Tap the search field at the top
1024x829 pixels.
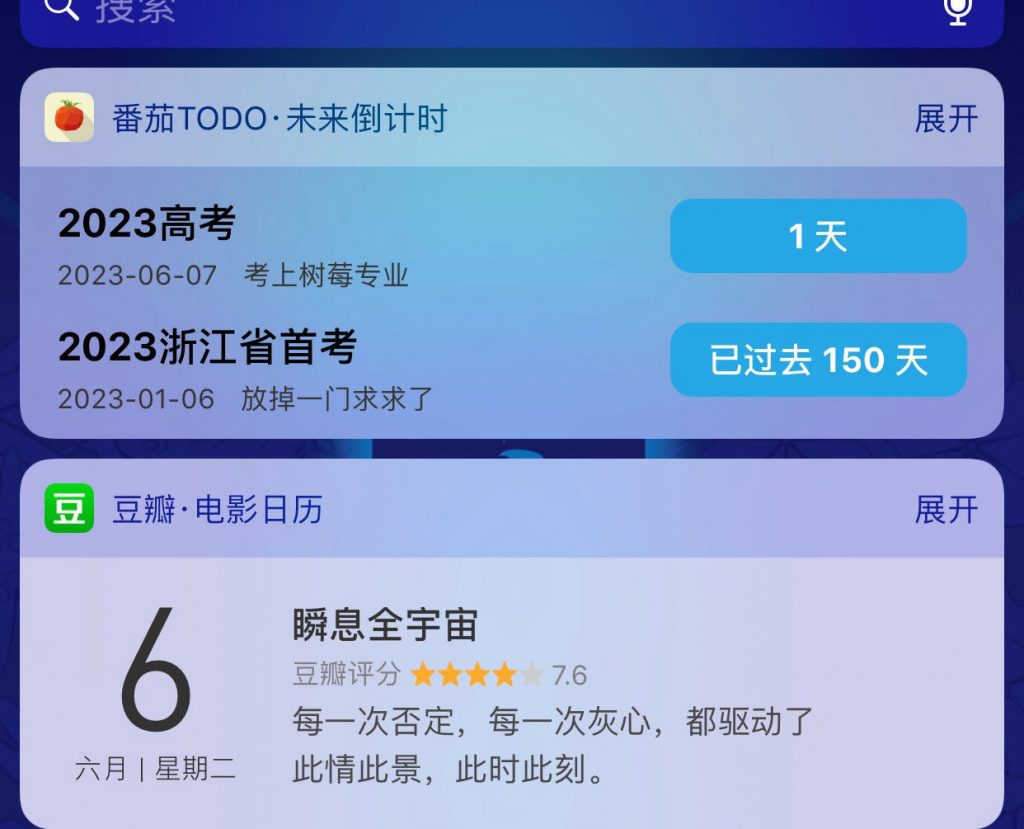tap(480, 14)
